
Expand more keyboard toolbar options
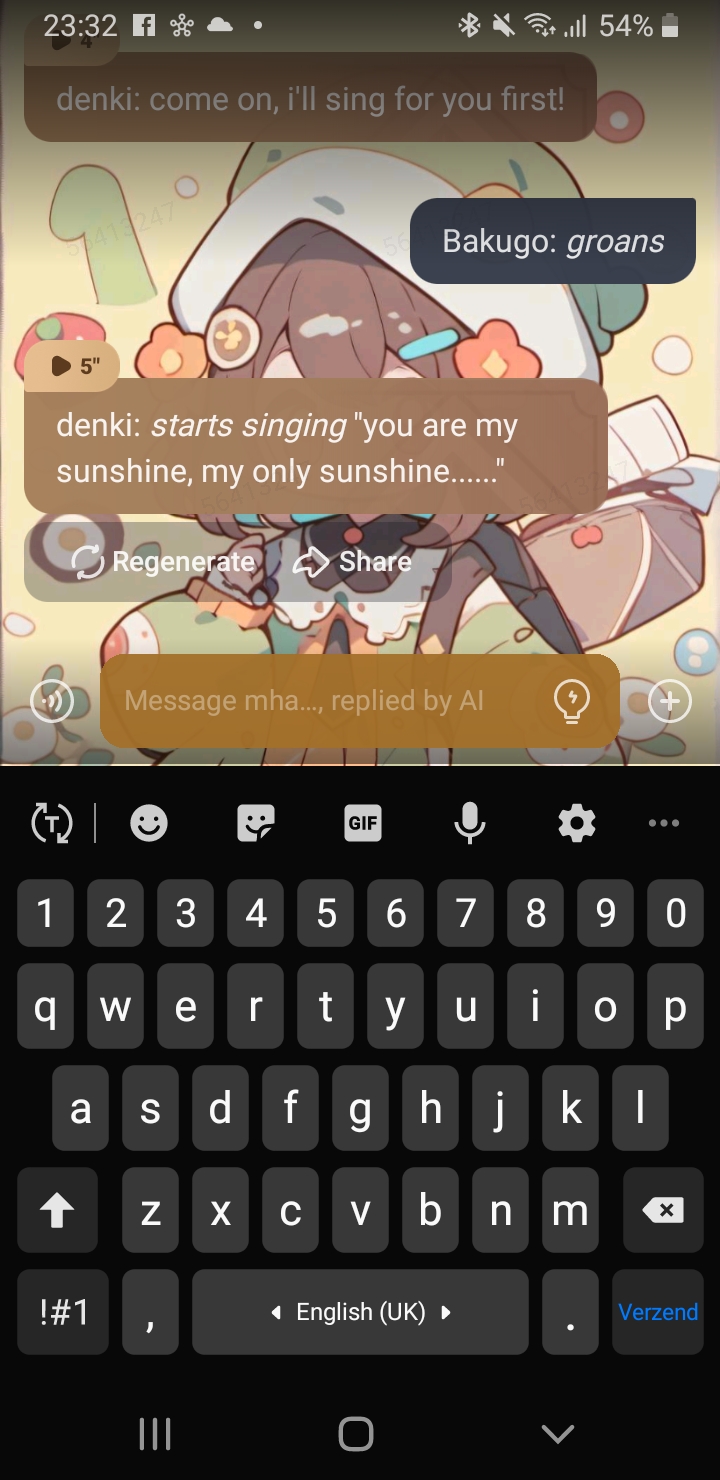tap(664, 824)
